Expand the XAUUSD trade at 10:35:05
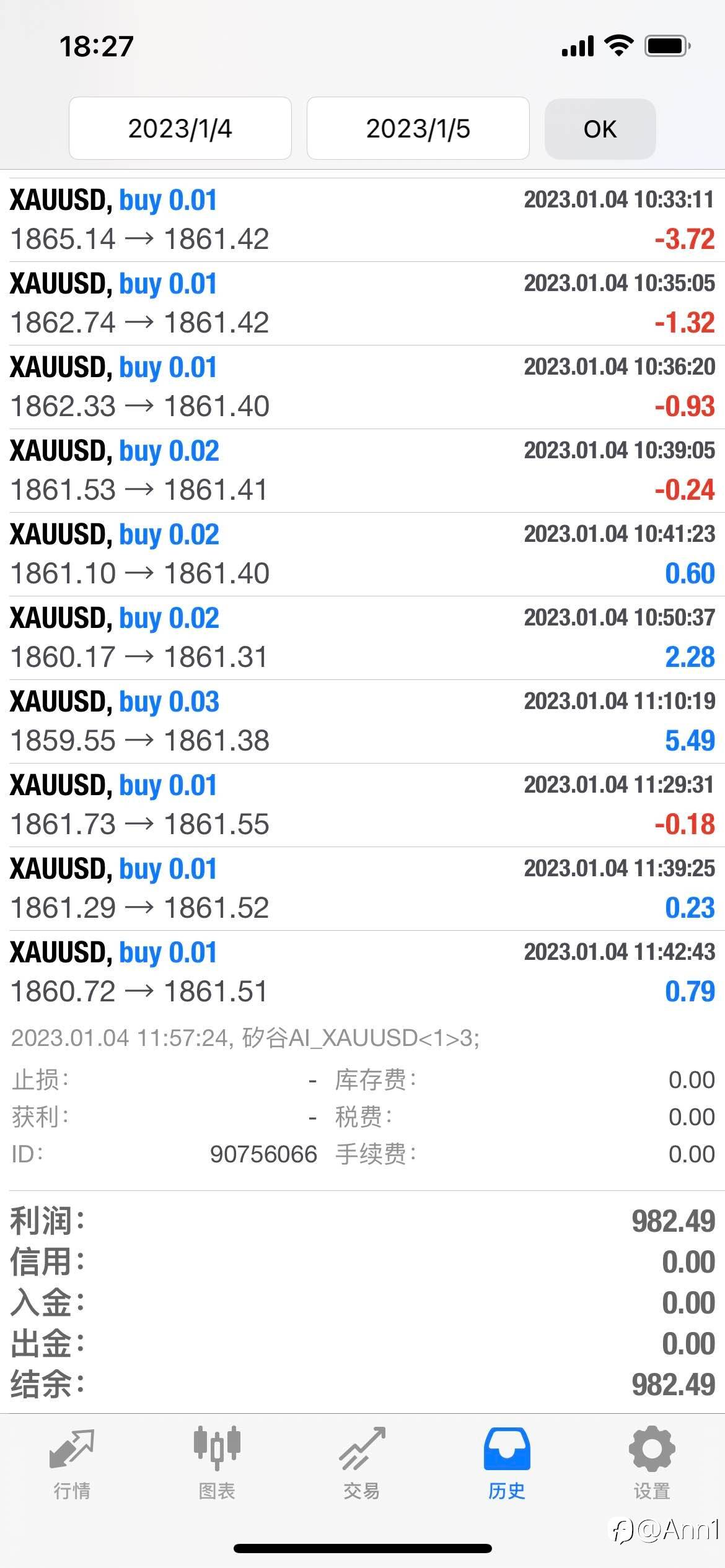 pos(362,303)
